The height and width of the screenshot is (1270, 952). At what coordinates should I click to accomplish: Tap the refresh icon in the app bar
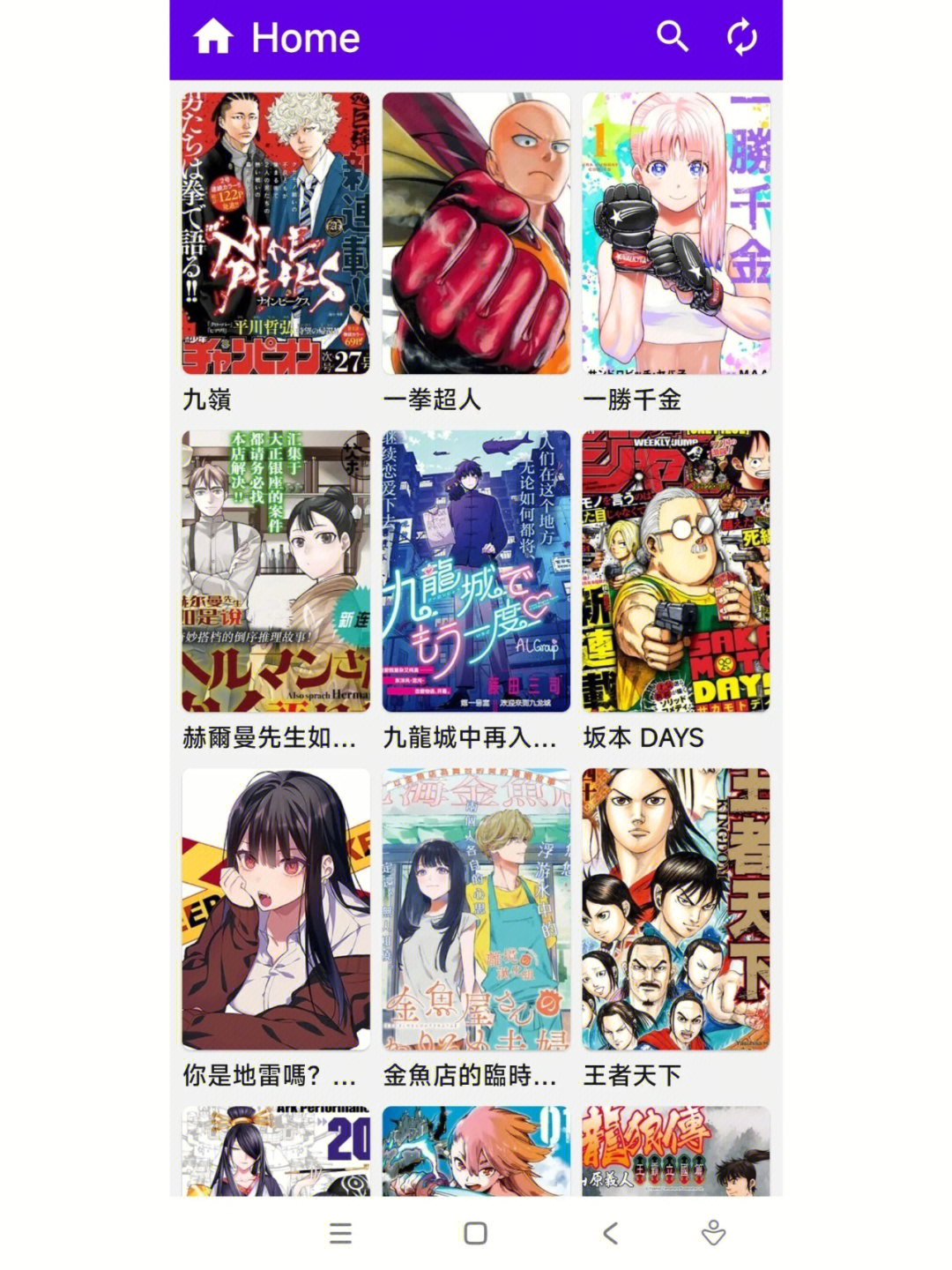click(x=741, y=37)
